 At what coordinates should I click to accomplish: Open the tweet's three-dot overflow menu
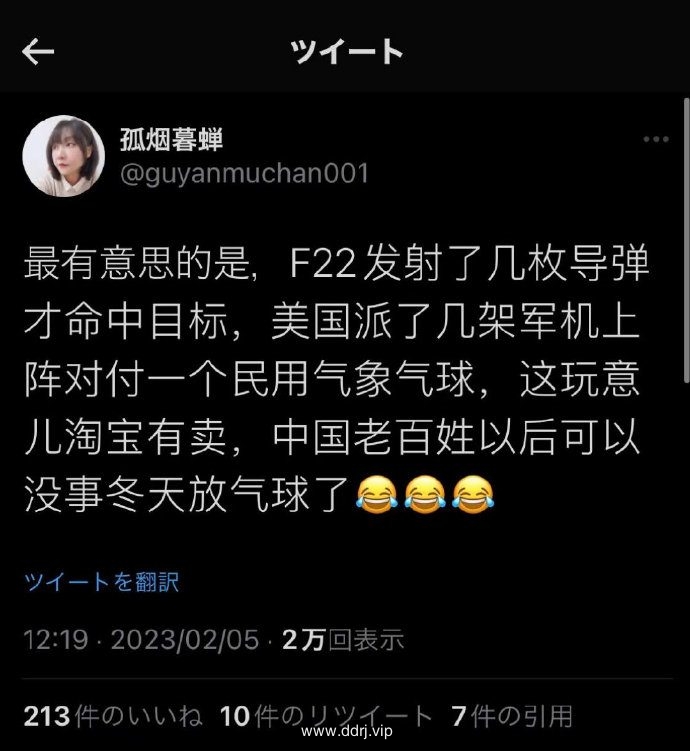(655, 140)
